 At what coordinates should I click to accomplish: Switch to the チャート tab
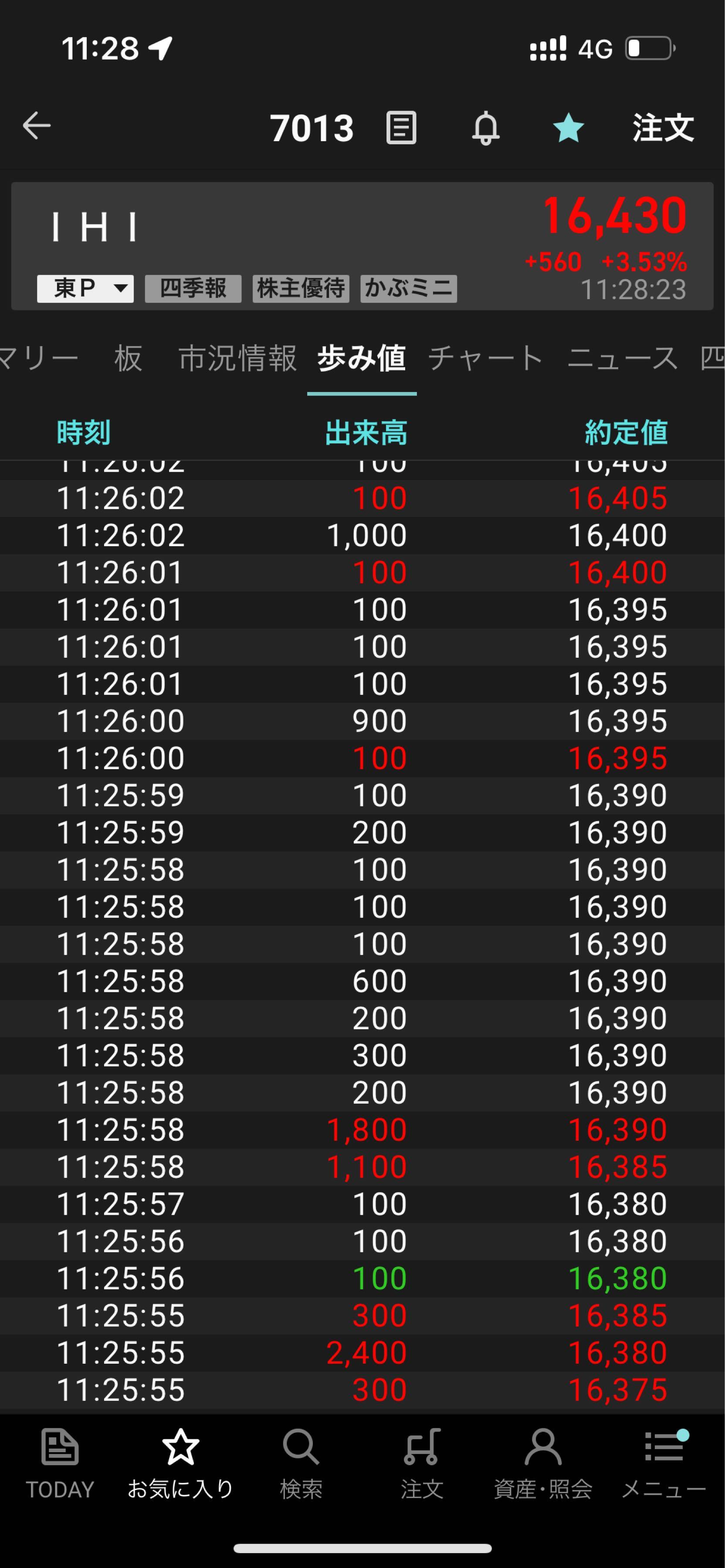point(485,358)
